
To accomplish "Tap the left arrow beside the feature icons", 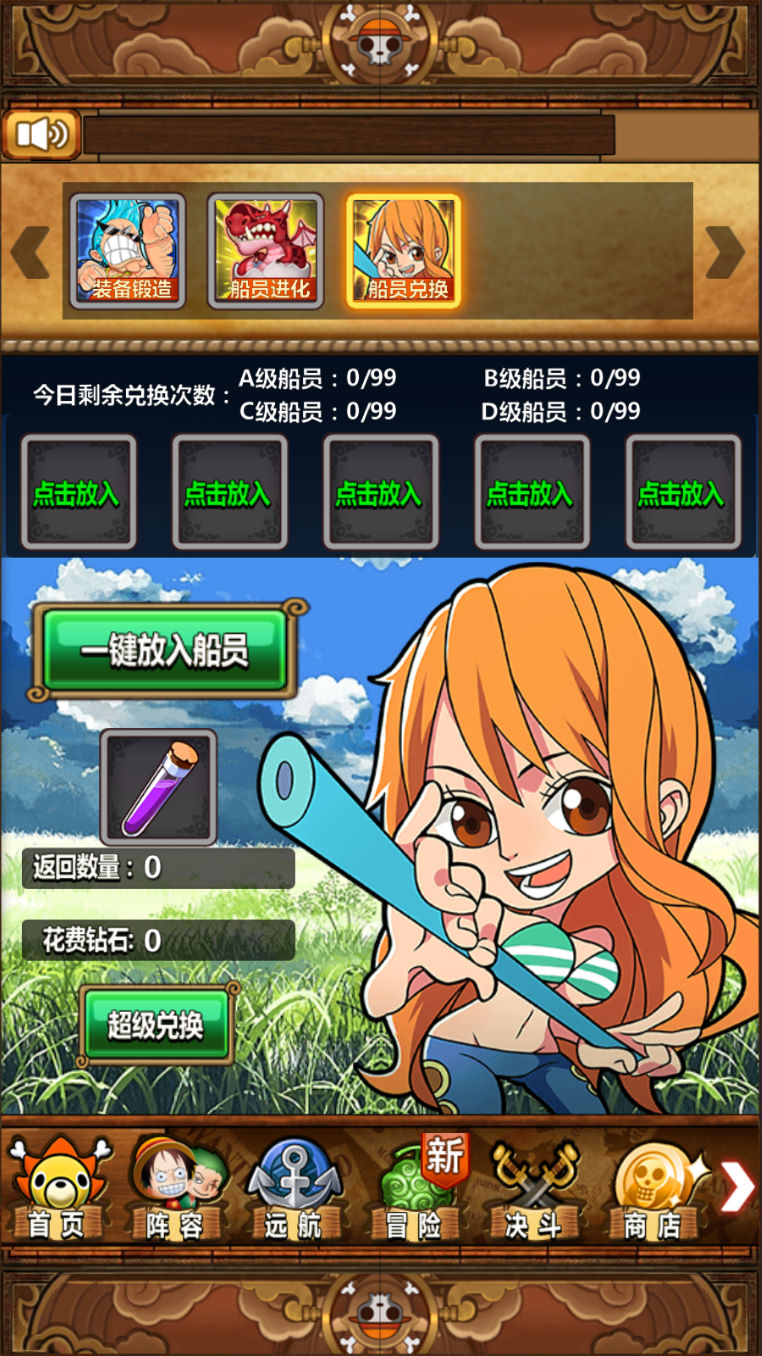I will coord(30,252).
